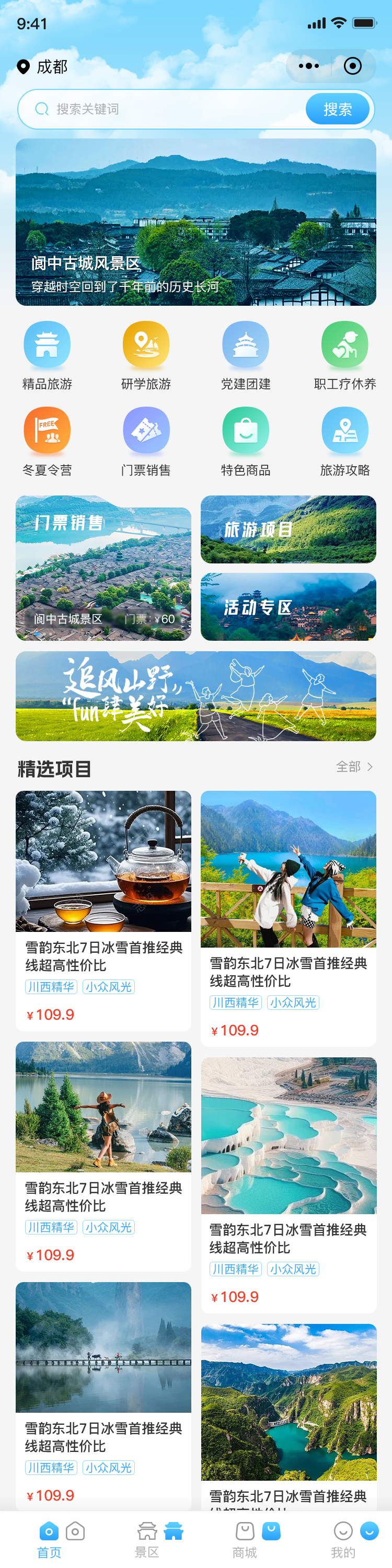Close the mini program with the circle icon
The width and height of the screenshot is (392, 1568).
(352, 66)
